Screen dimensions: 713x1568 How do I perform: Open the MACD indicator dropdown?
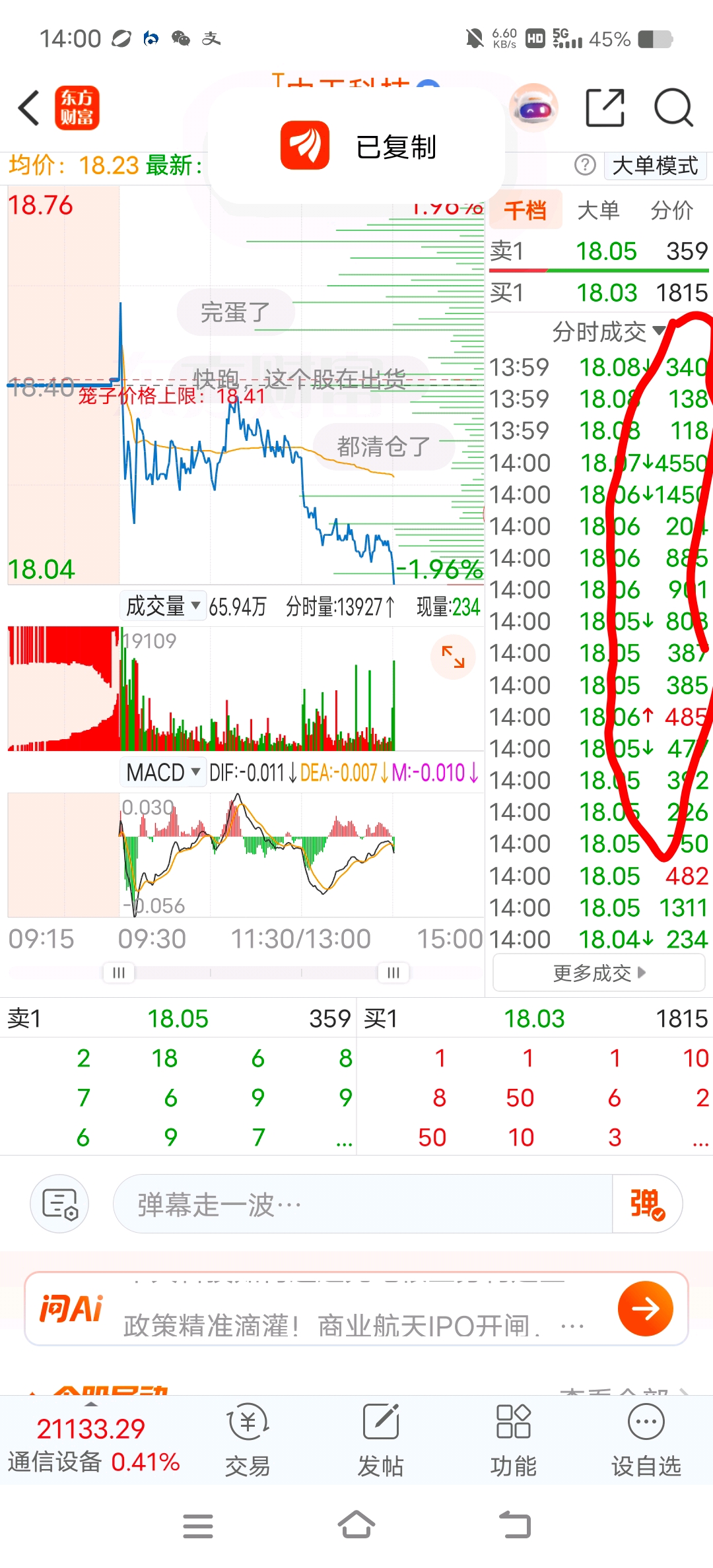(x=162, y=772)
